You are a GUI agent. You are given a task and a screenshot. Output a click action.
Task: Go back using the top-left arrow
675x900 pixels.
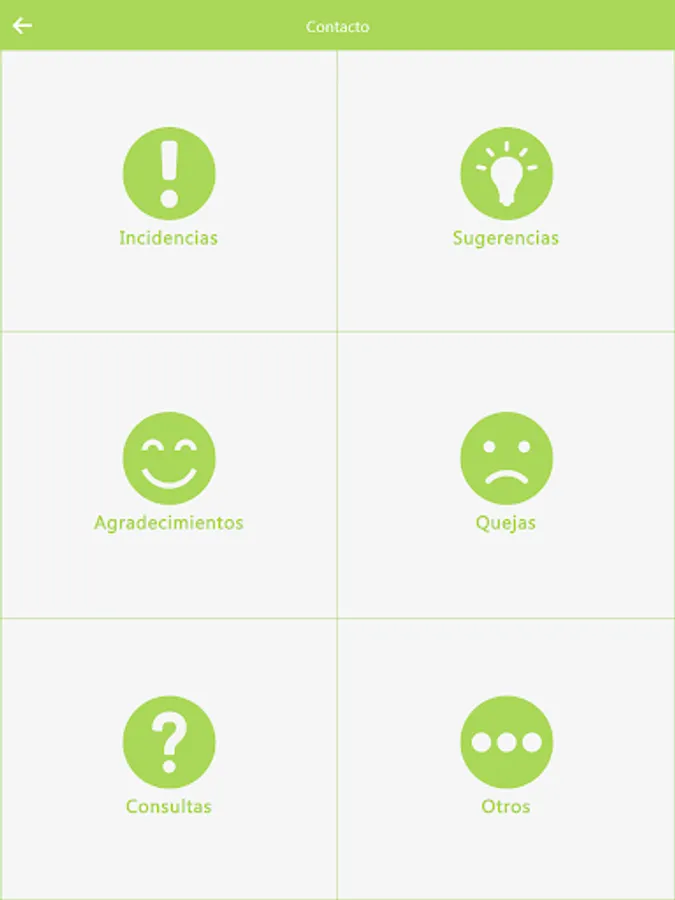pyautogui.click(x=22, y=26)
